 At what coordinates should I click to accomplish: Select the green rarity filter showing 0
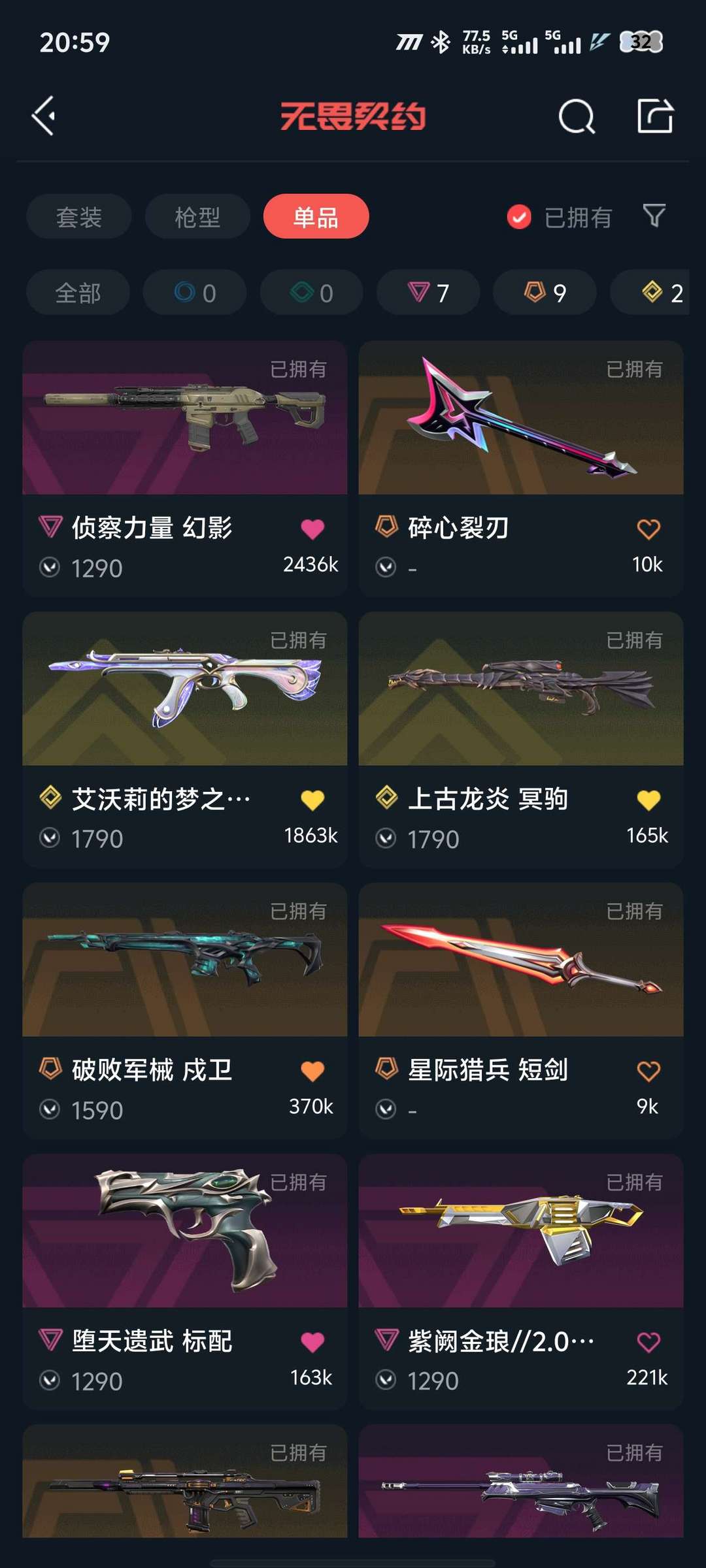[x=310, y=292]
